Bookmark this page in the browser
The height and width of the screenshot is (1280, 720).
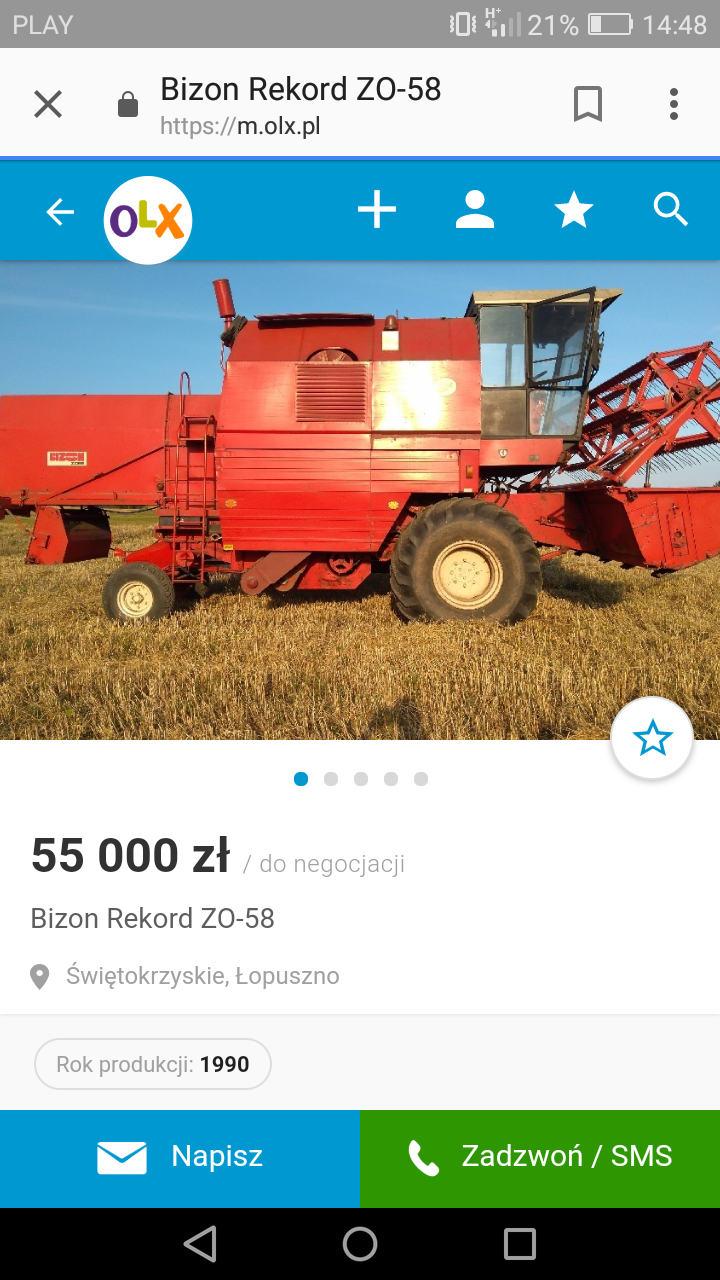588,104
